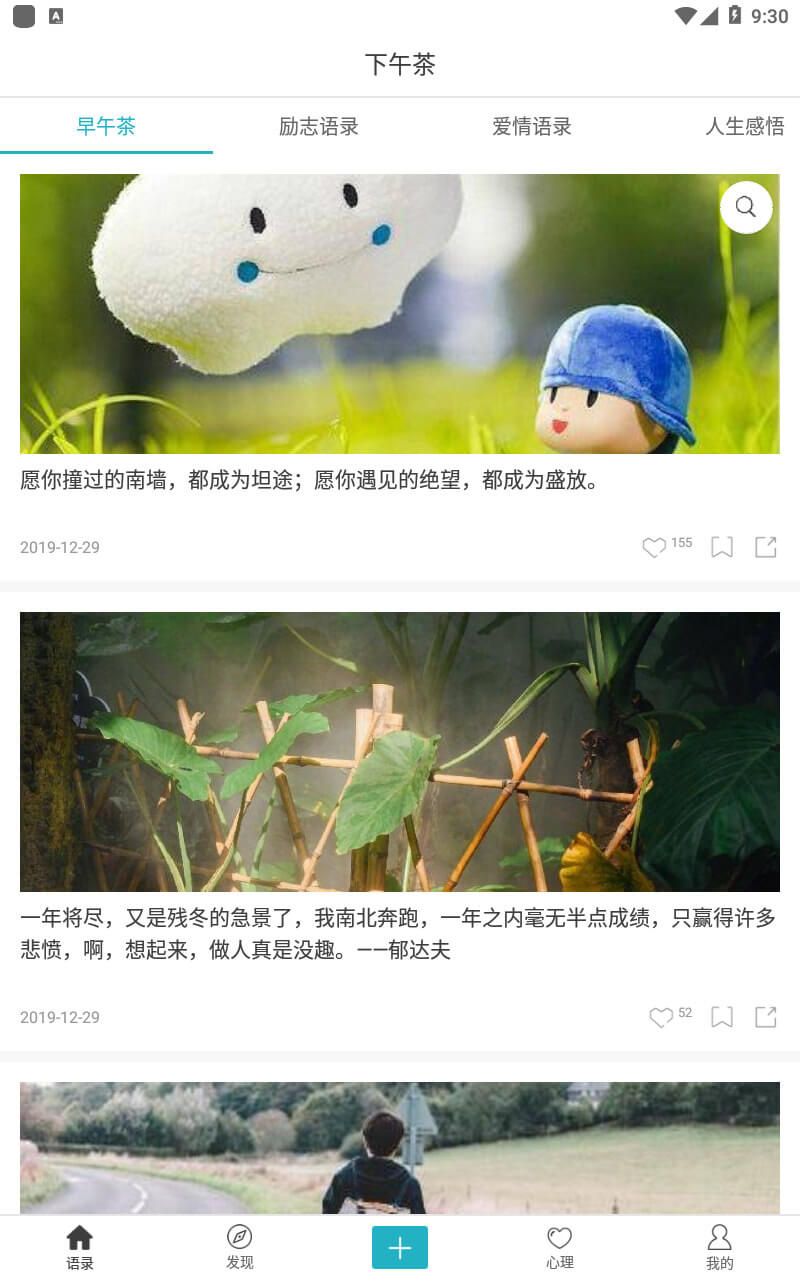Open the card with person on road
The image size is (800, 1280).
[x=400, y=1148]
